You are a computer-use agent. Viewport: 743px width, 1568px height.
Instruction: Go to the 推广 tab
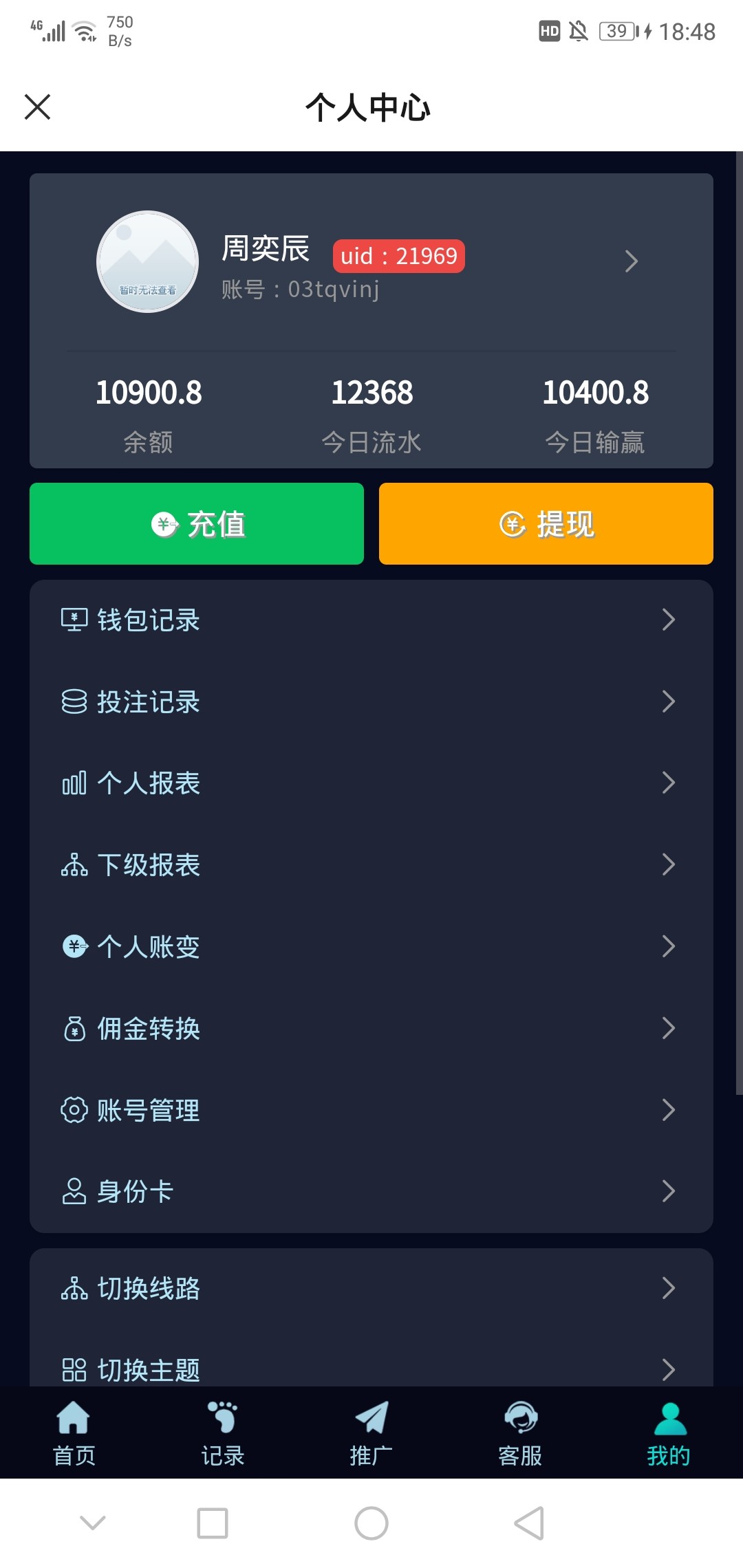click(x=371, y=1433)
